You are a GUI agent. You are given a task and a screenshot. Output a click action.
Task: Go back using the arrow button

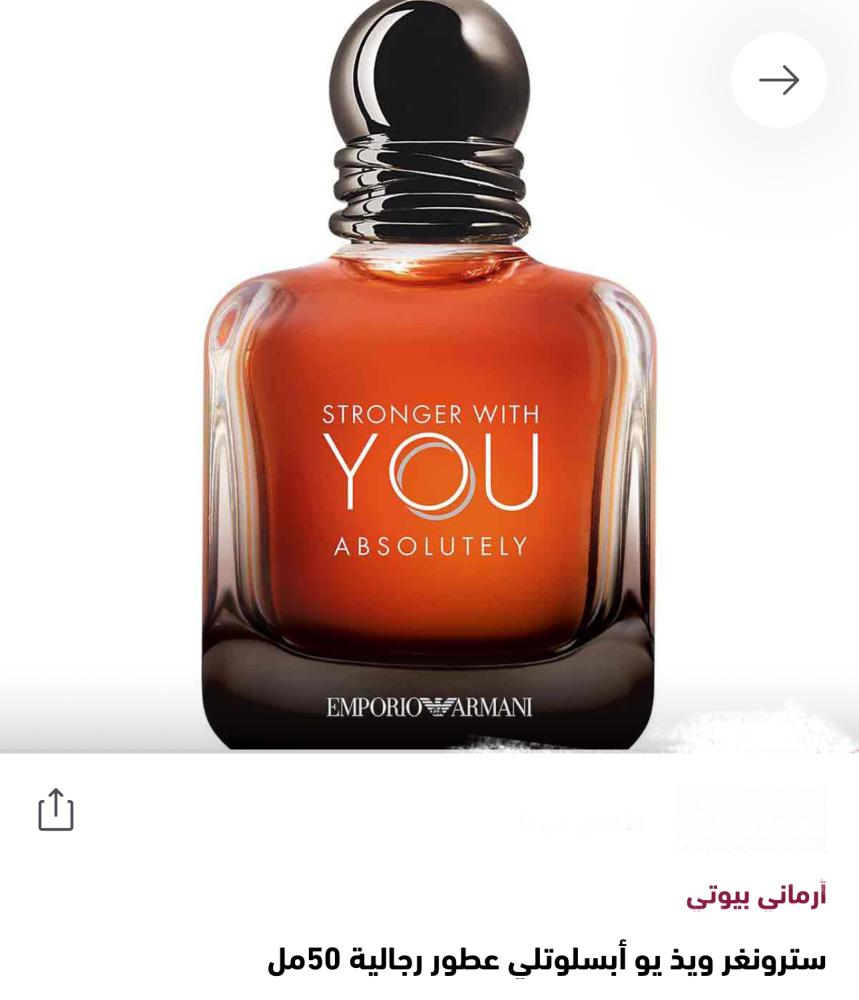coord(778,80)
